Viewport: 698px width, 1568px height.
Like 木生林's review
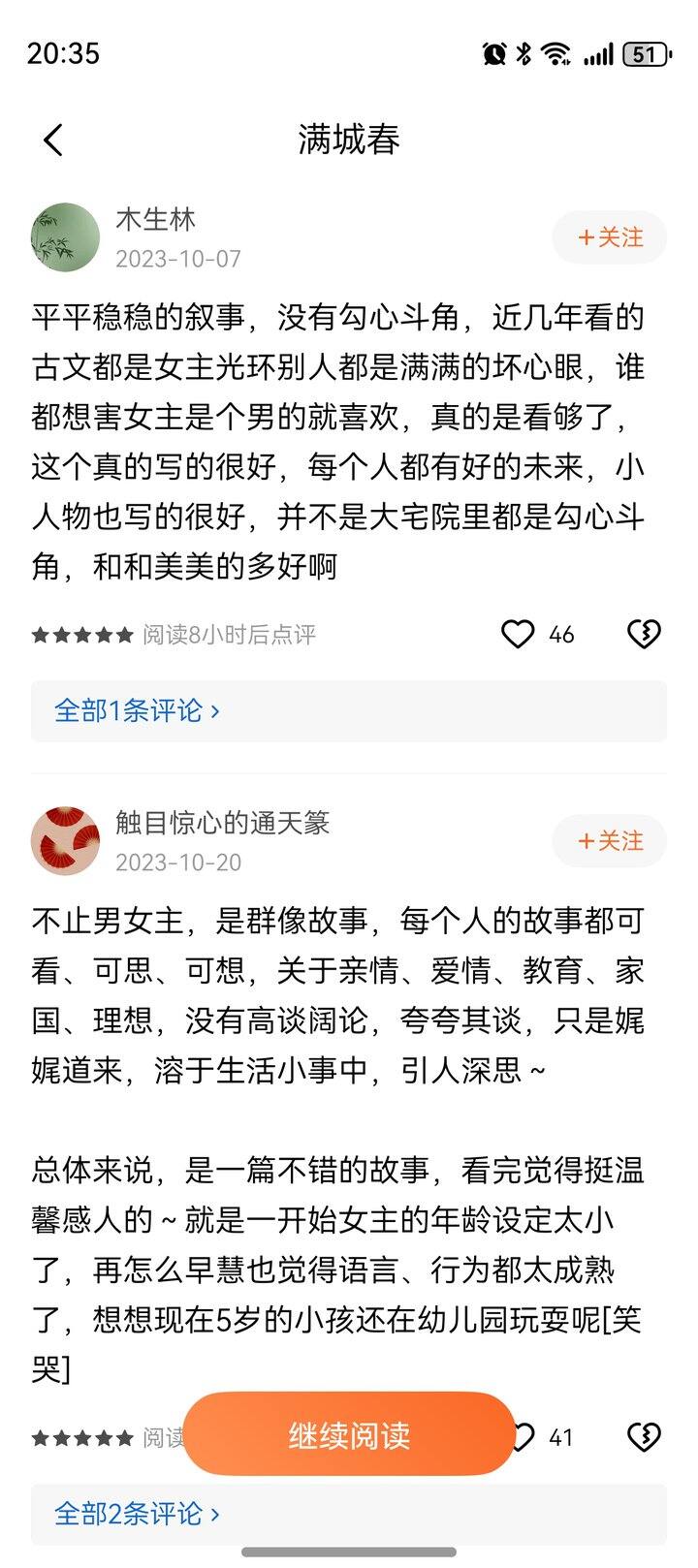tap(519, 635)
